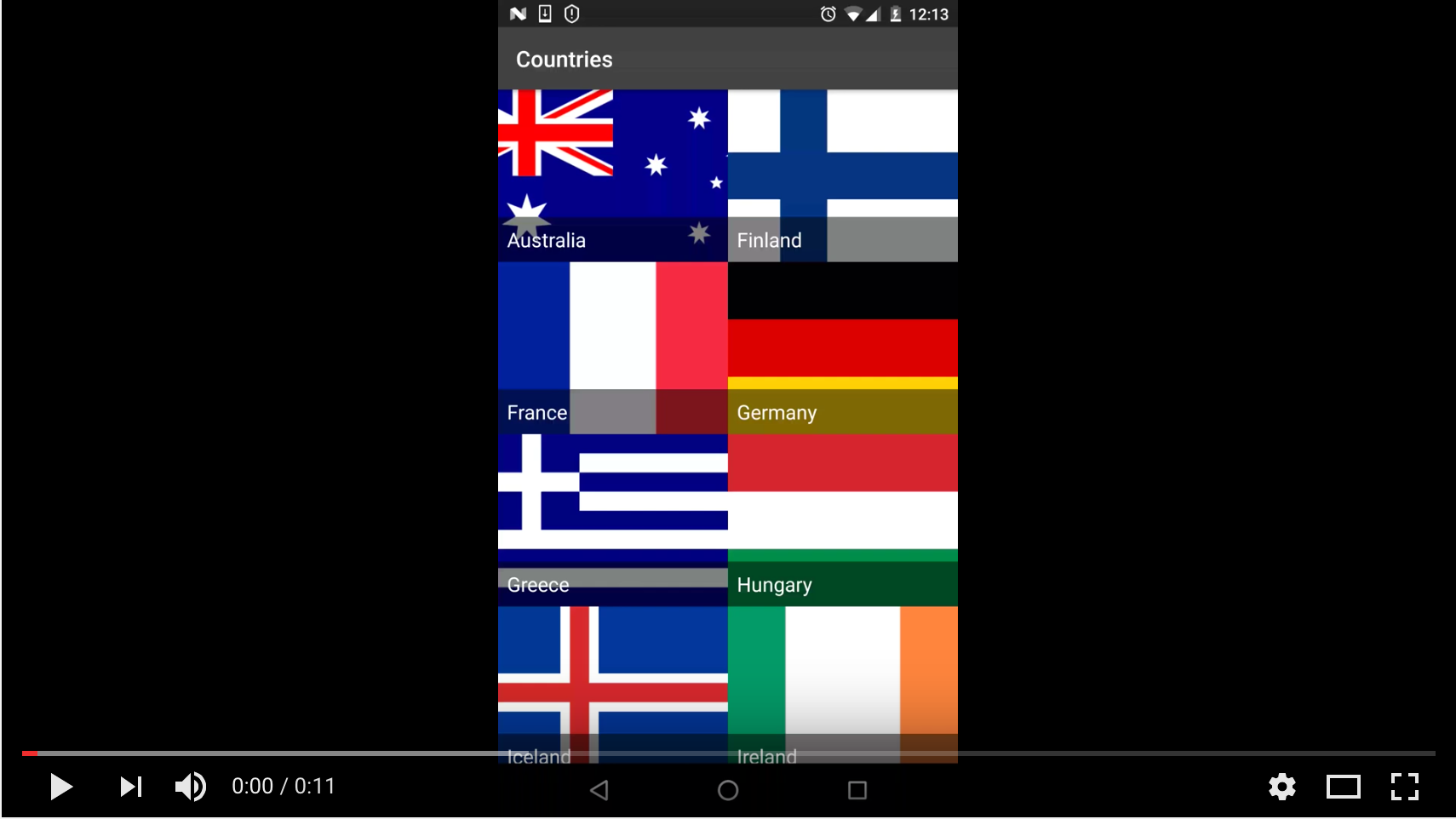Open video settings gear
1456x819 pixels.
(1281, 787)
